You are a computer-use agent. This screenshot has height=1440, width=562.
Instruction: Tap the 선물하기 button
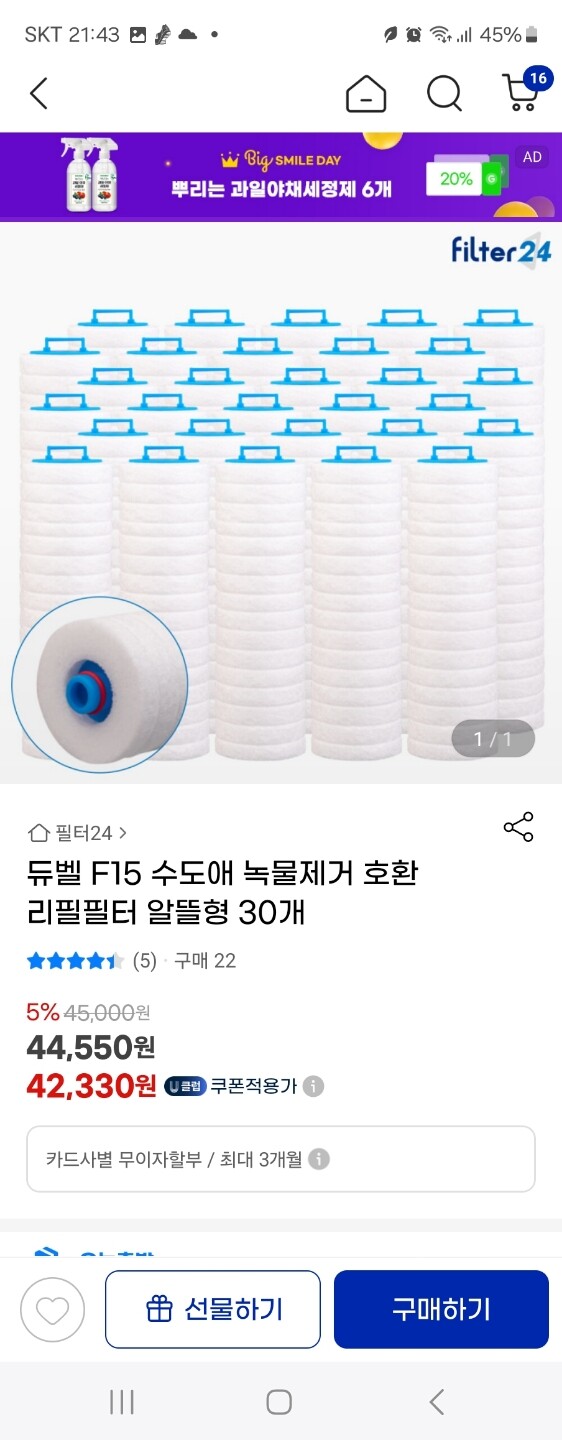(213, 1309)
